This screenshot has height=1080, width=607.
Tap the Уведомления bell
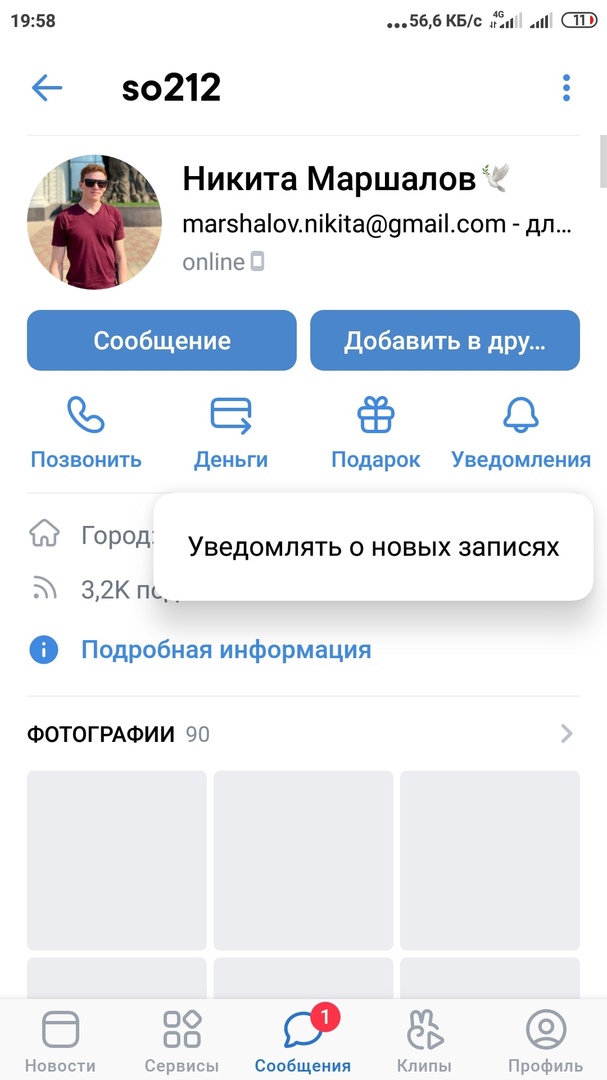pyautogui.click(x=521, y=432)
